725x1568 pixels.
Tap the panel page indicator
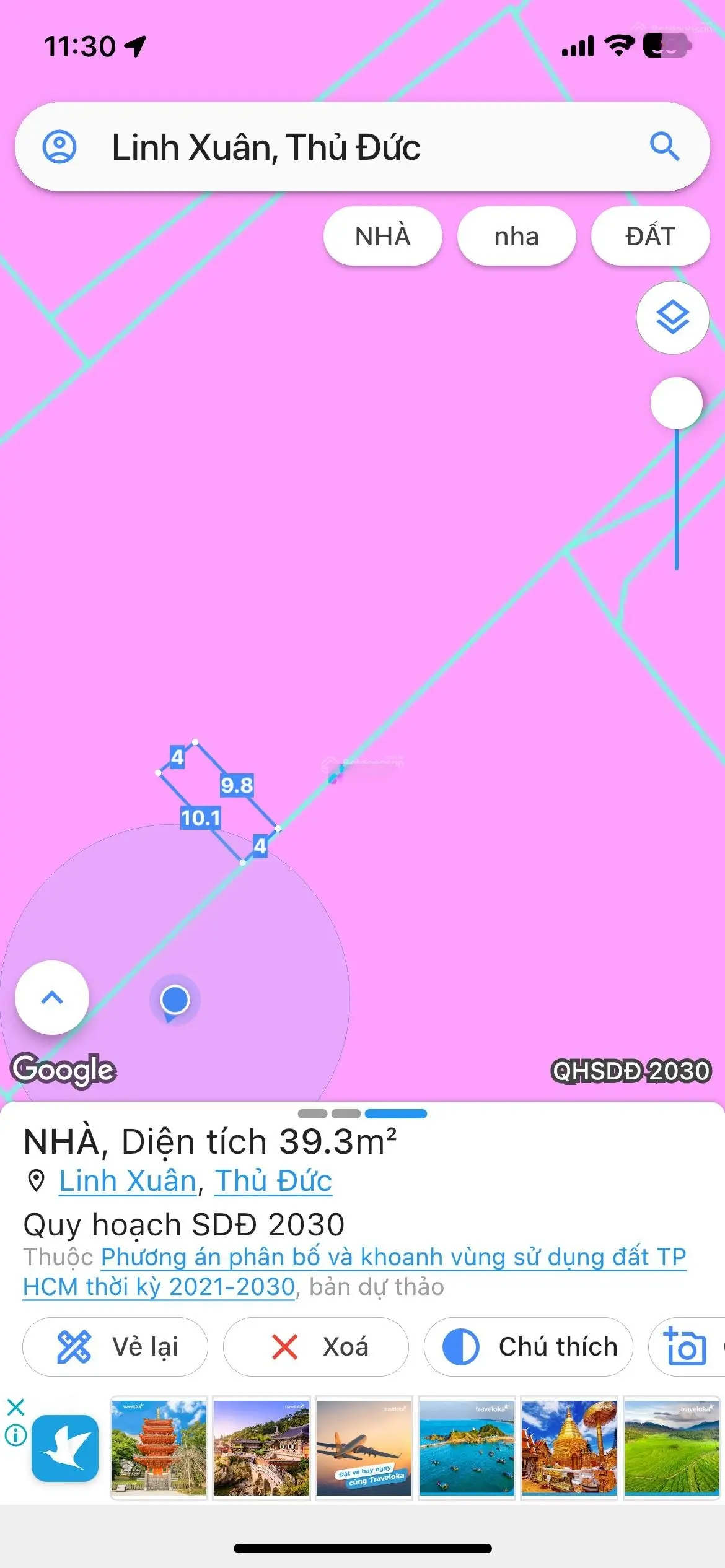[362, 1113]
